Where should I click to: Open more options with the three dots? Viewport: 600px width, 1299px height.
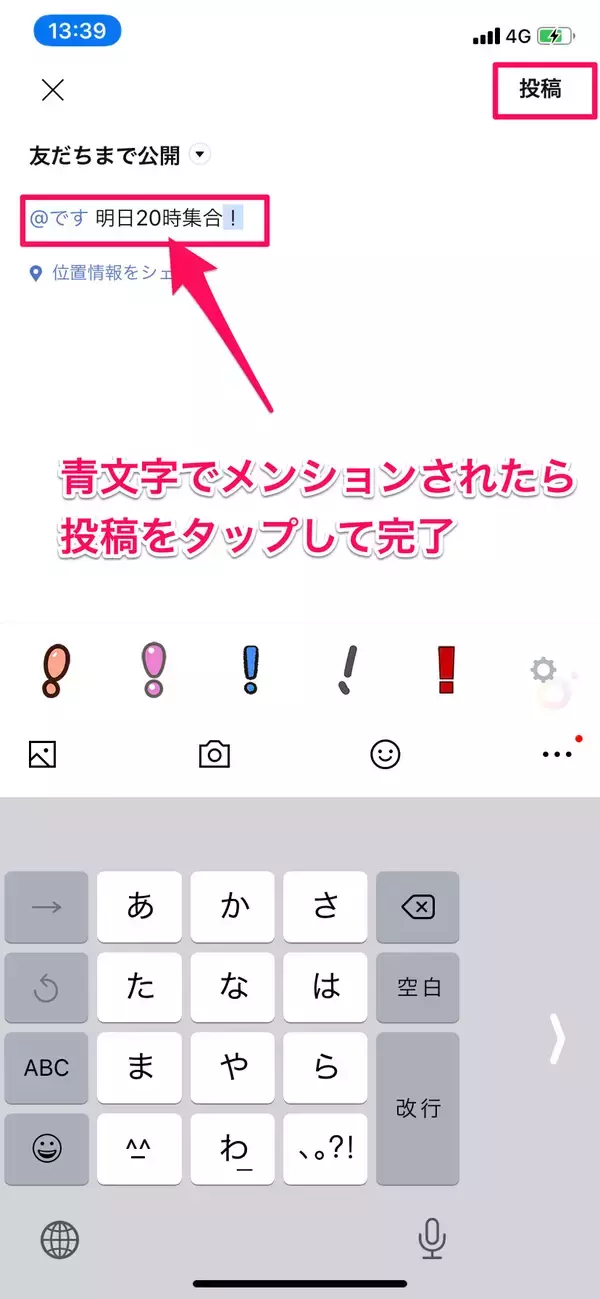pos(557,754)
